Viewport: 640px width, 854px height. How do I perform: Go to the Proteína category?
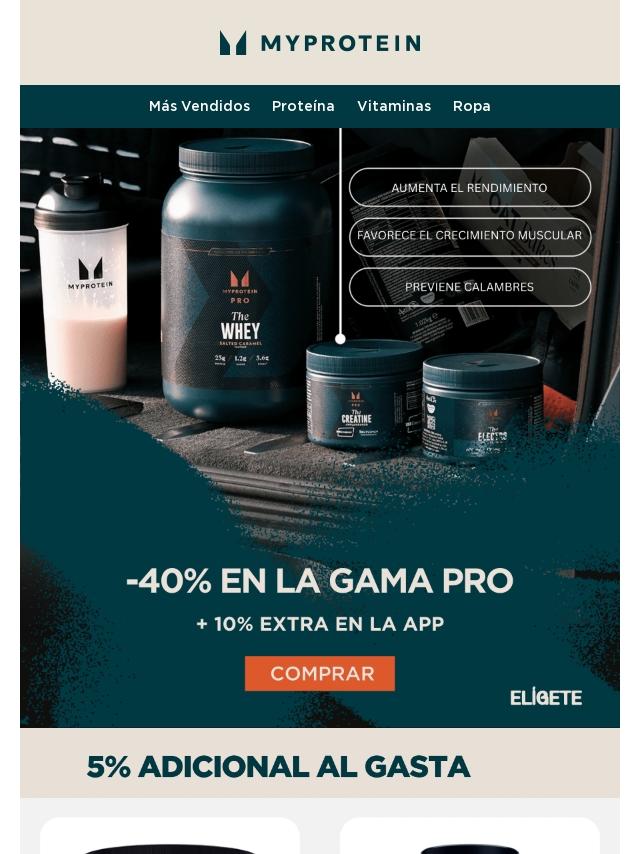click(x=303, y=106)
